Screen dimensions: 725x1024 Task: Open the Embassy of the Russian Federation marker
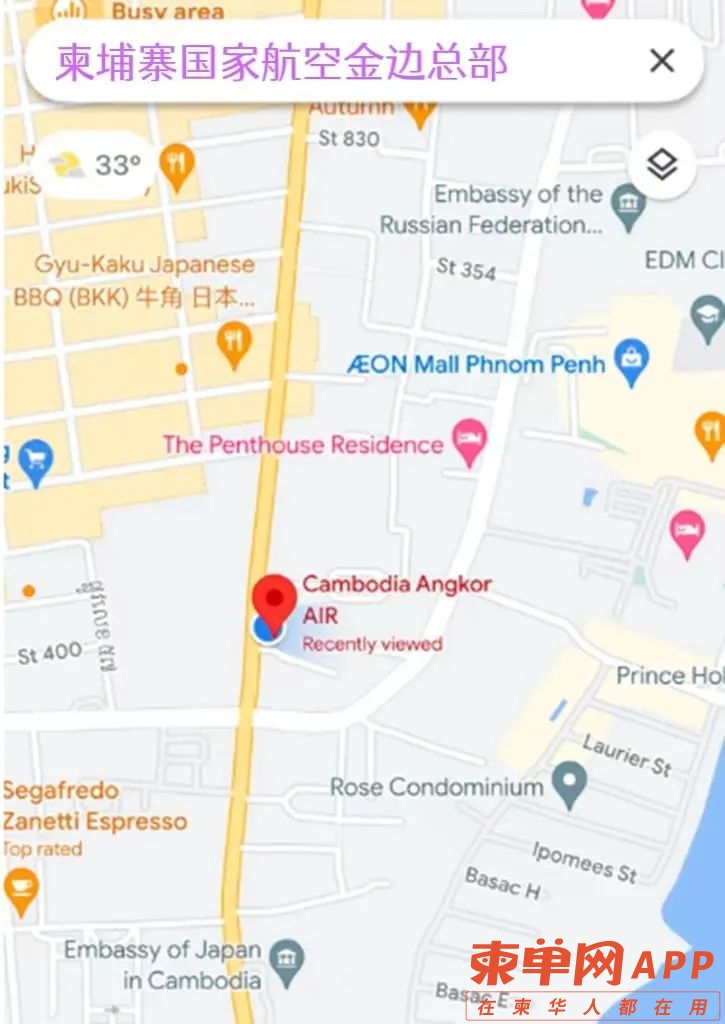point(629,208)
